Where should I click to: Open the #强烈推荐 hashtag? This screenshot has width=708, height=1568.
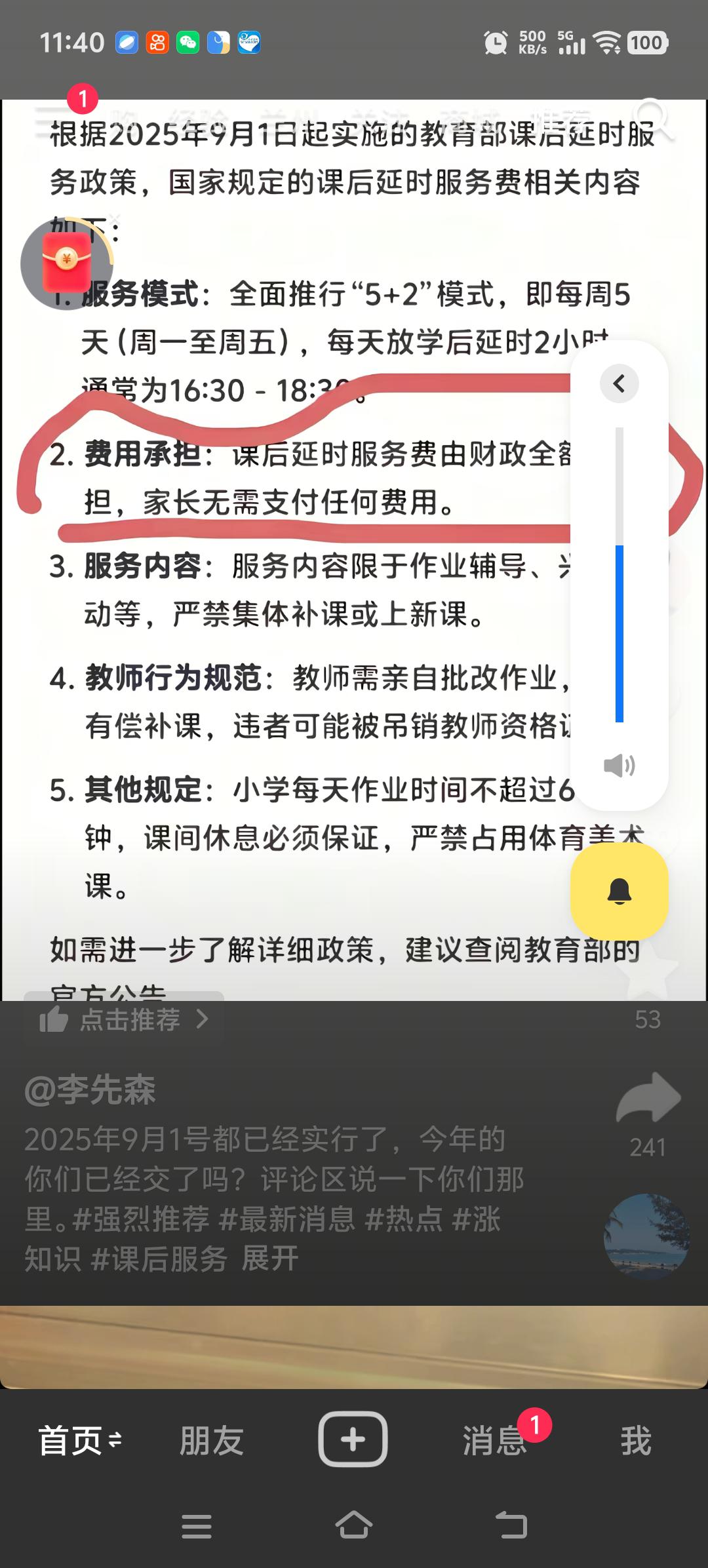coord(142,1219)
